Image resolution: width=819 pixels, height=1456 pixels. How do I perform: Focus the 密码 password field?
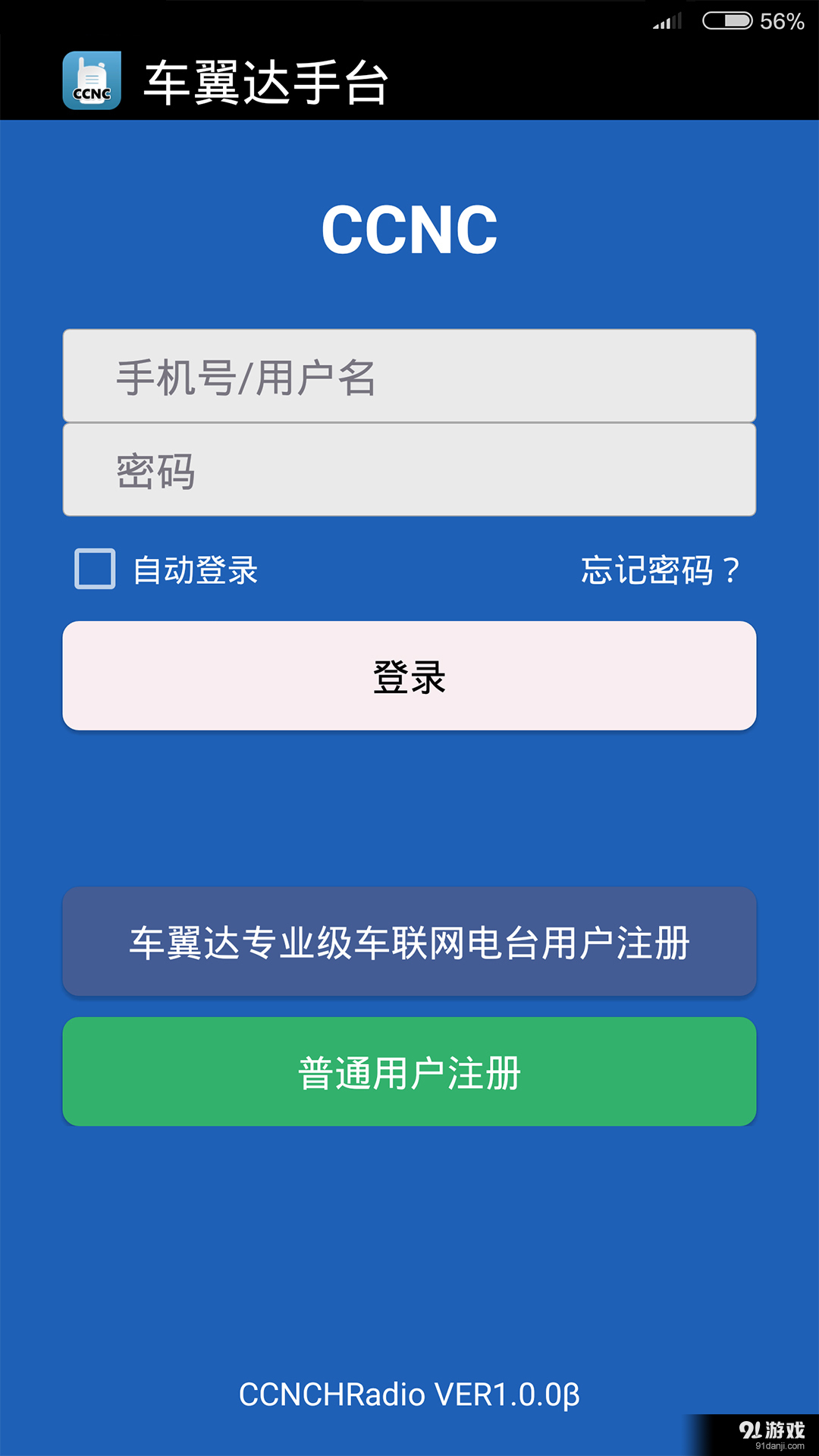(x=409, y=469)
